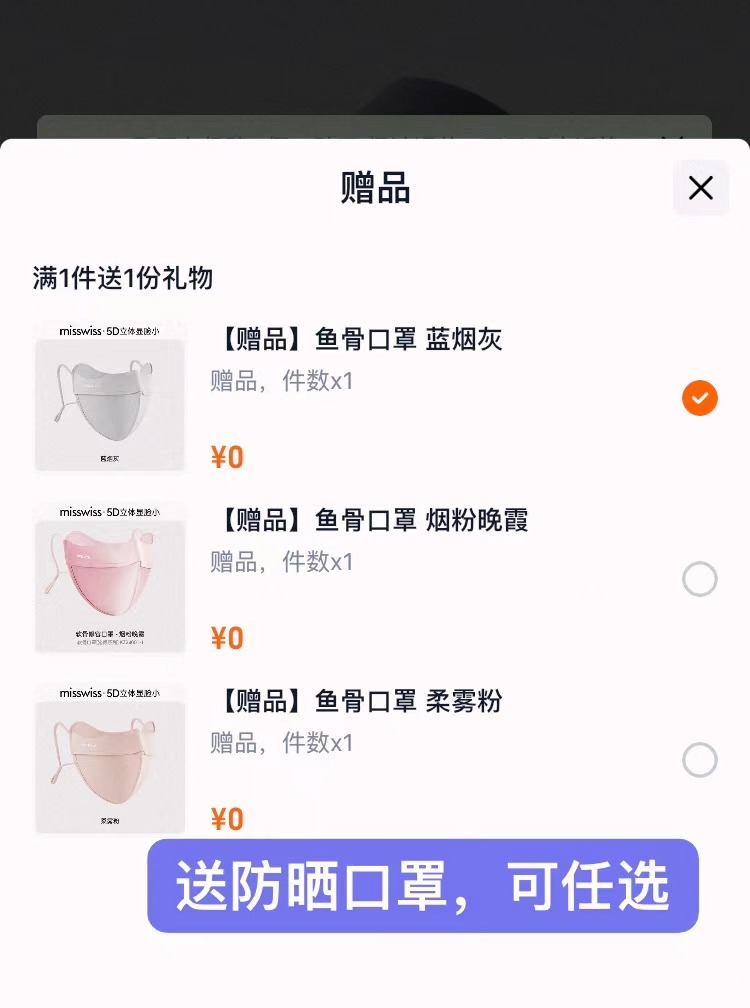Click the ¥0 price under 蓝烟灰
The height and width of the screenshot is (1008, 750).
[228, 457]
